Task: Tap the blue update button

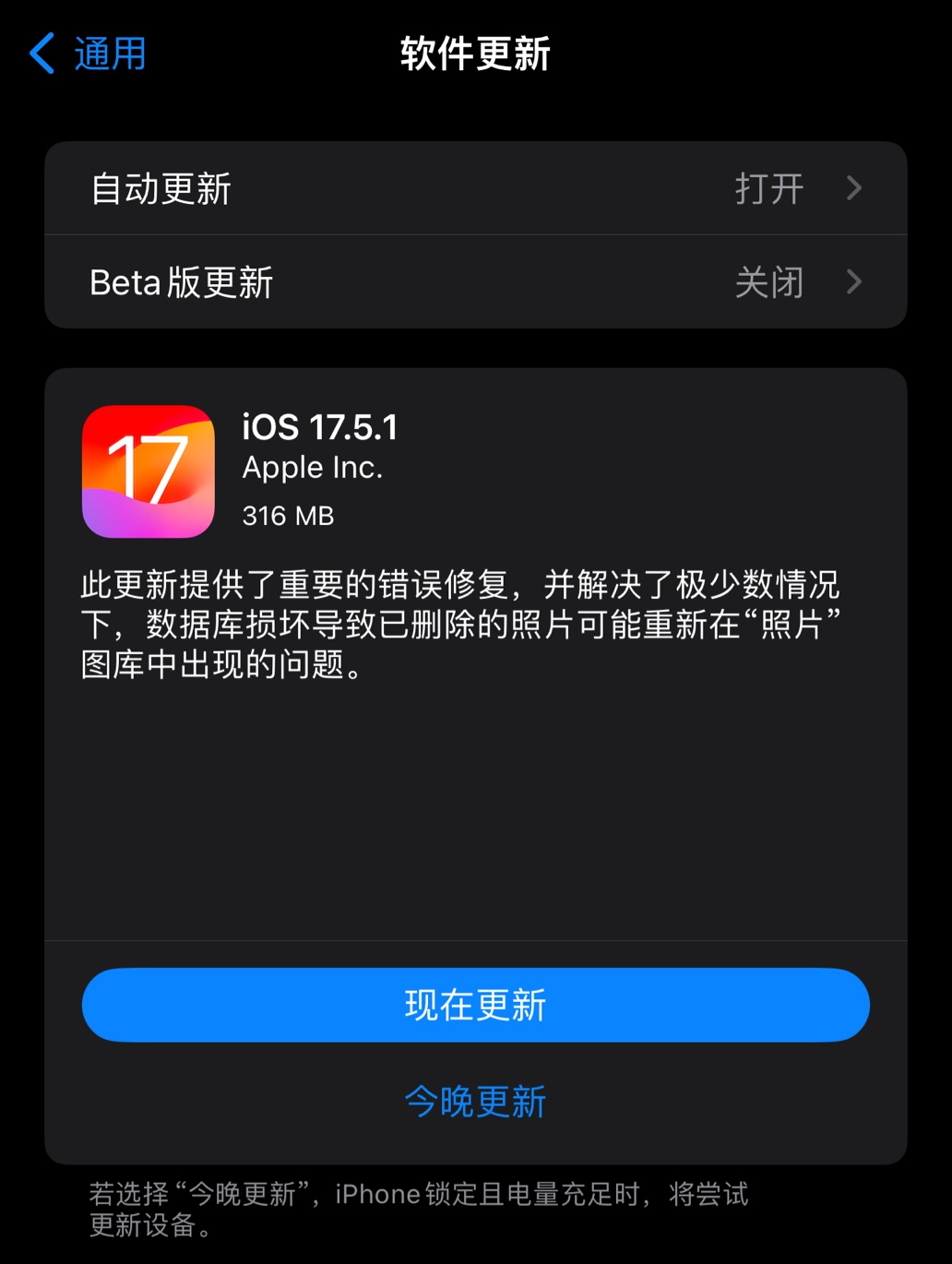Action: coord(475,1005)
